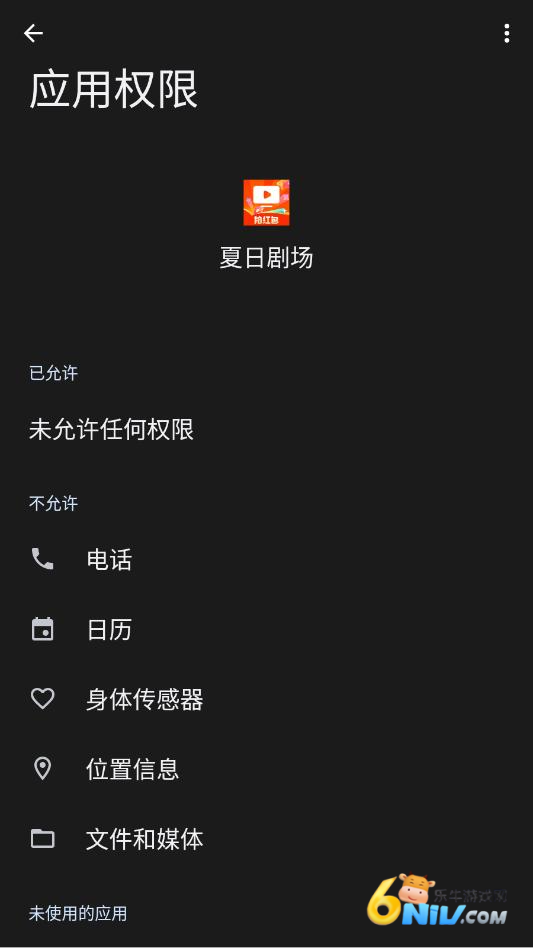Open the 文件和媒体 permission
Image resolution: width=533 pixels, height=948 pixels.
(266, 839)
